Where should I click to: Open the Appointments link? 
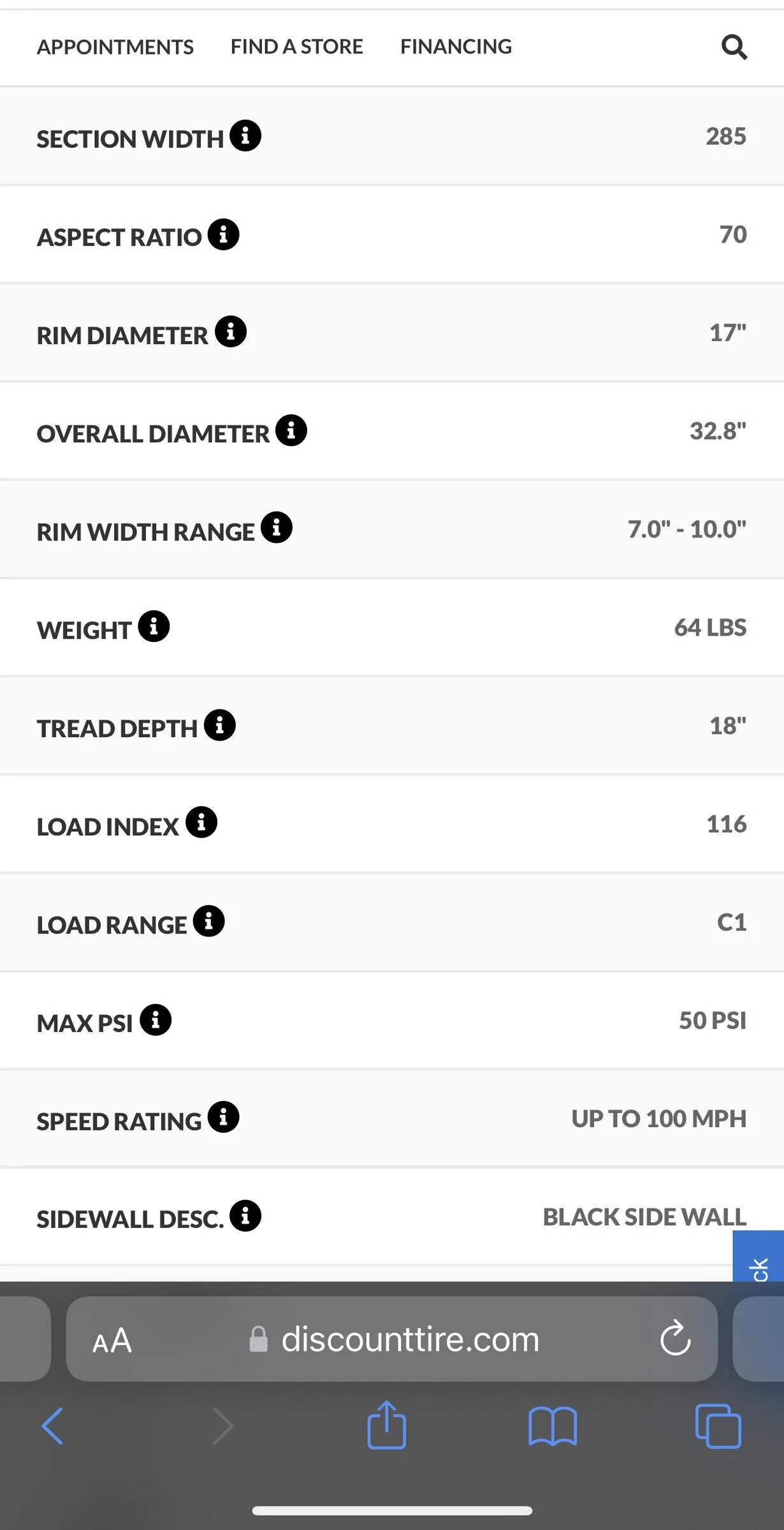pyautogui.click(x=115, y=47)
